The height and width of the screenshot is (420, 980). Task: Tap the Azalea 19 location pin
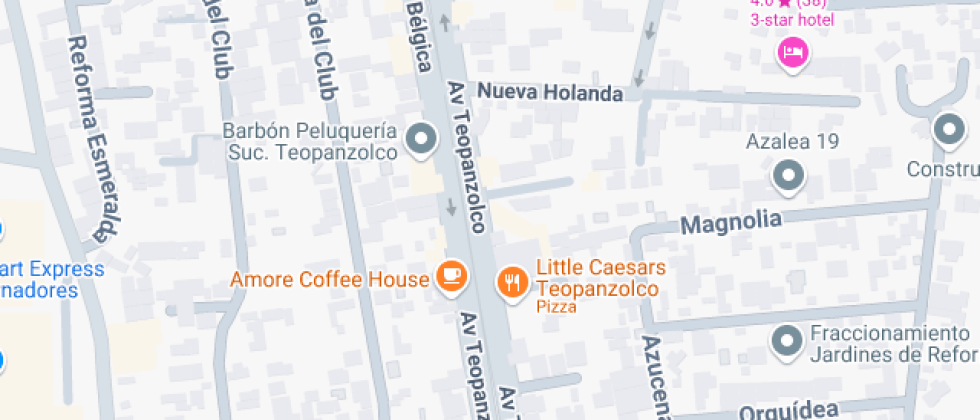789,176
